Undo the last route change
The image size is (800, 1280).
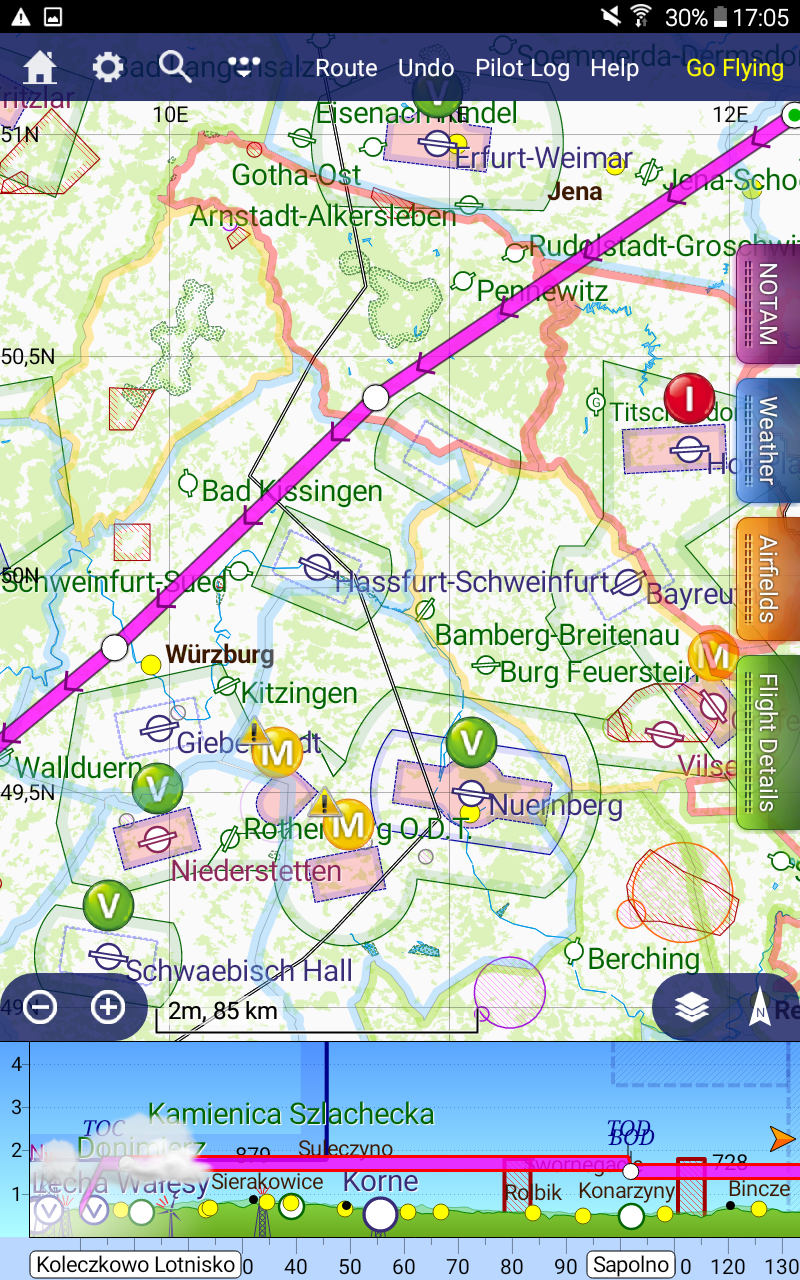pos(426,68)
